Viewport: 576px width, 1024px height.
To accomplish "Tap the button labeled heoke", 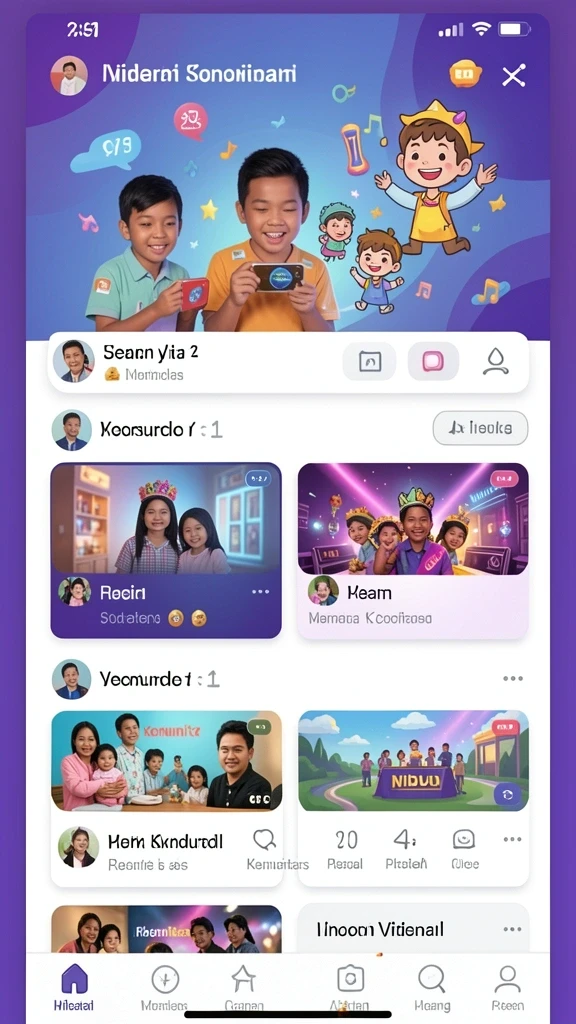I will pos(481,428).
